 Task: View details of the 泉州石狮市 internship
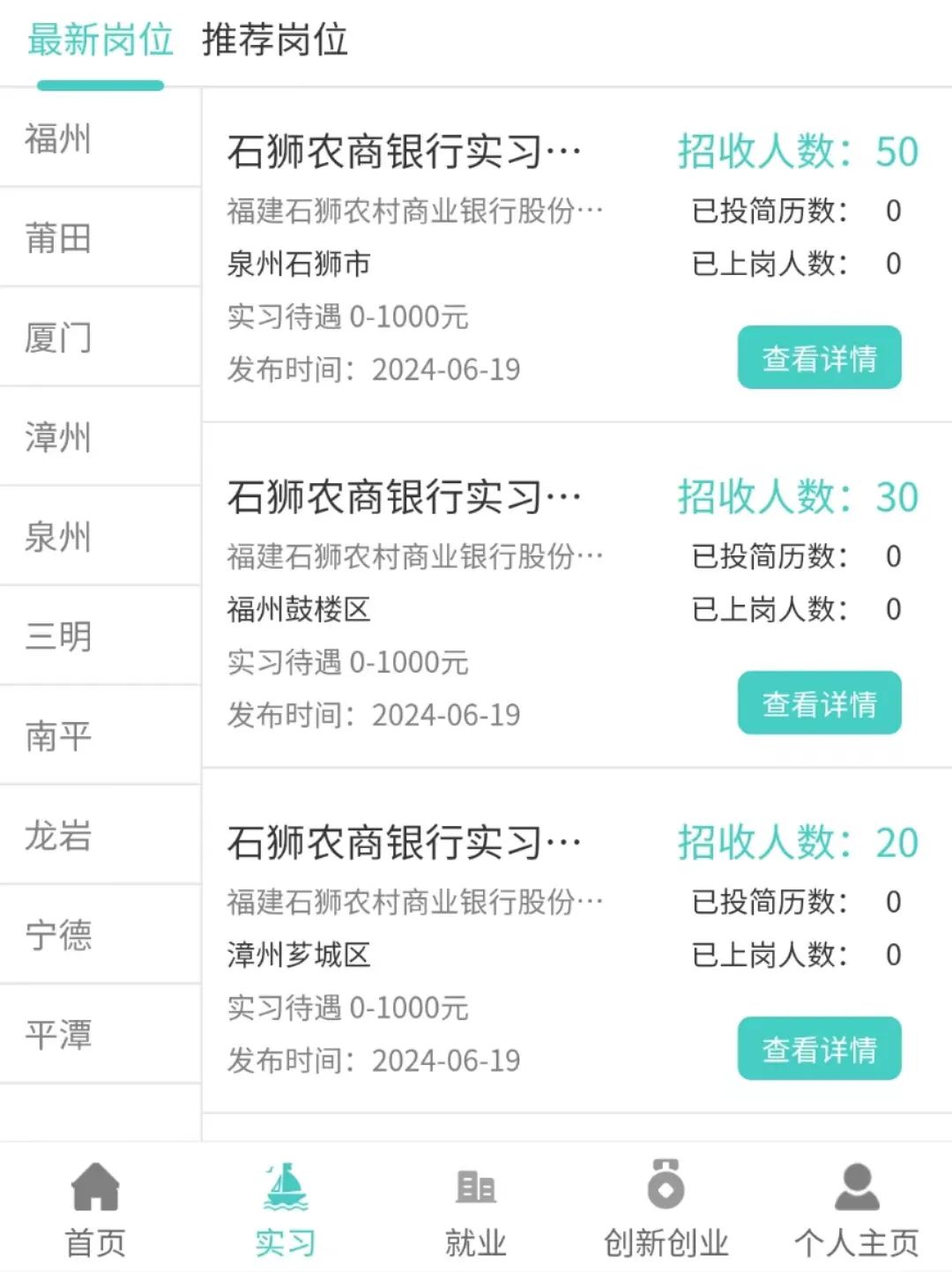819,358
